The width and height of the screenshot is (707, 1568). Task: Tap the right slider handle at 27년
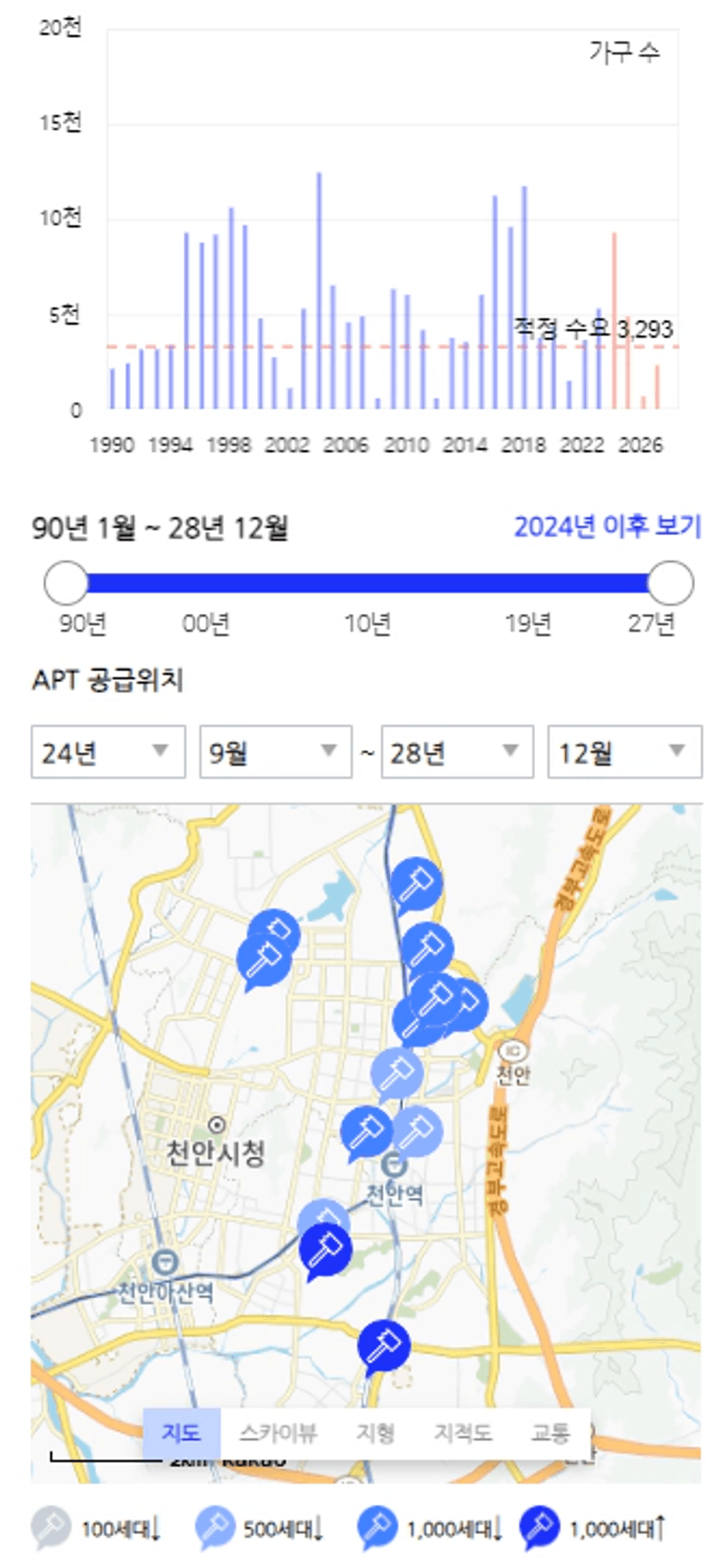point(669,583)
